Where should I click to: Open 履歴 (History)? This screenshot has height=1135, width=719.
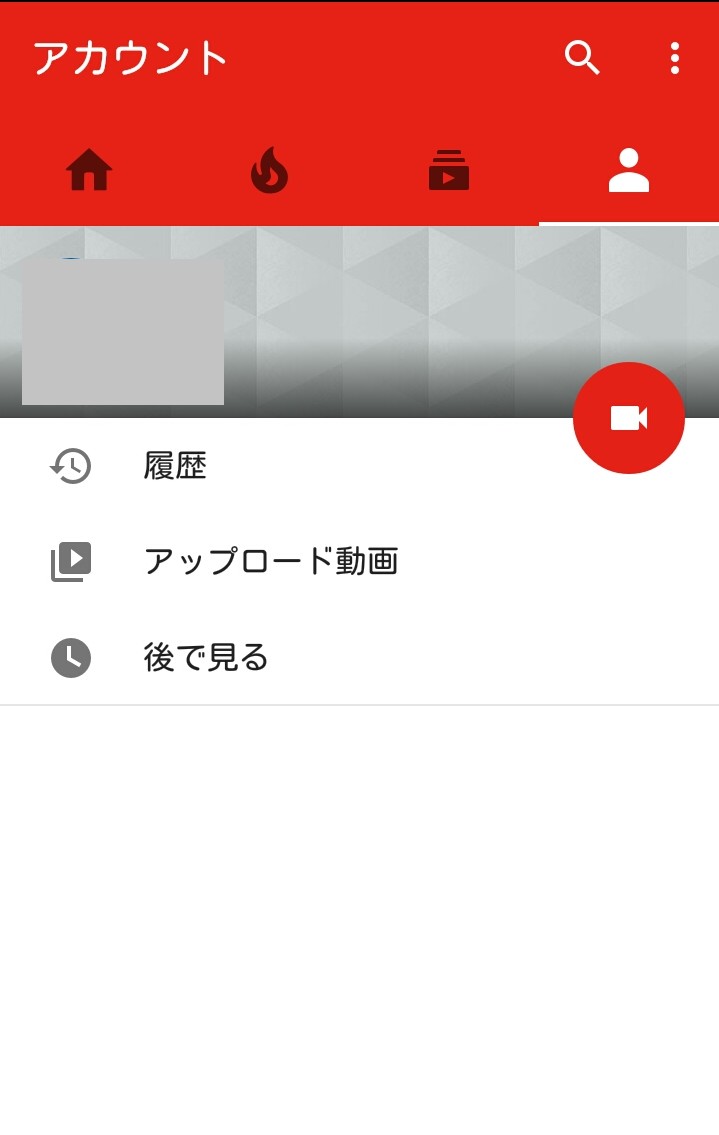[175, 466]
